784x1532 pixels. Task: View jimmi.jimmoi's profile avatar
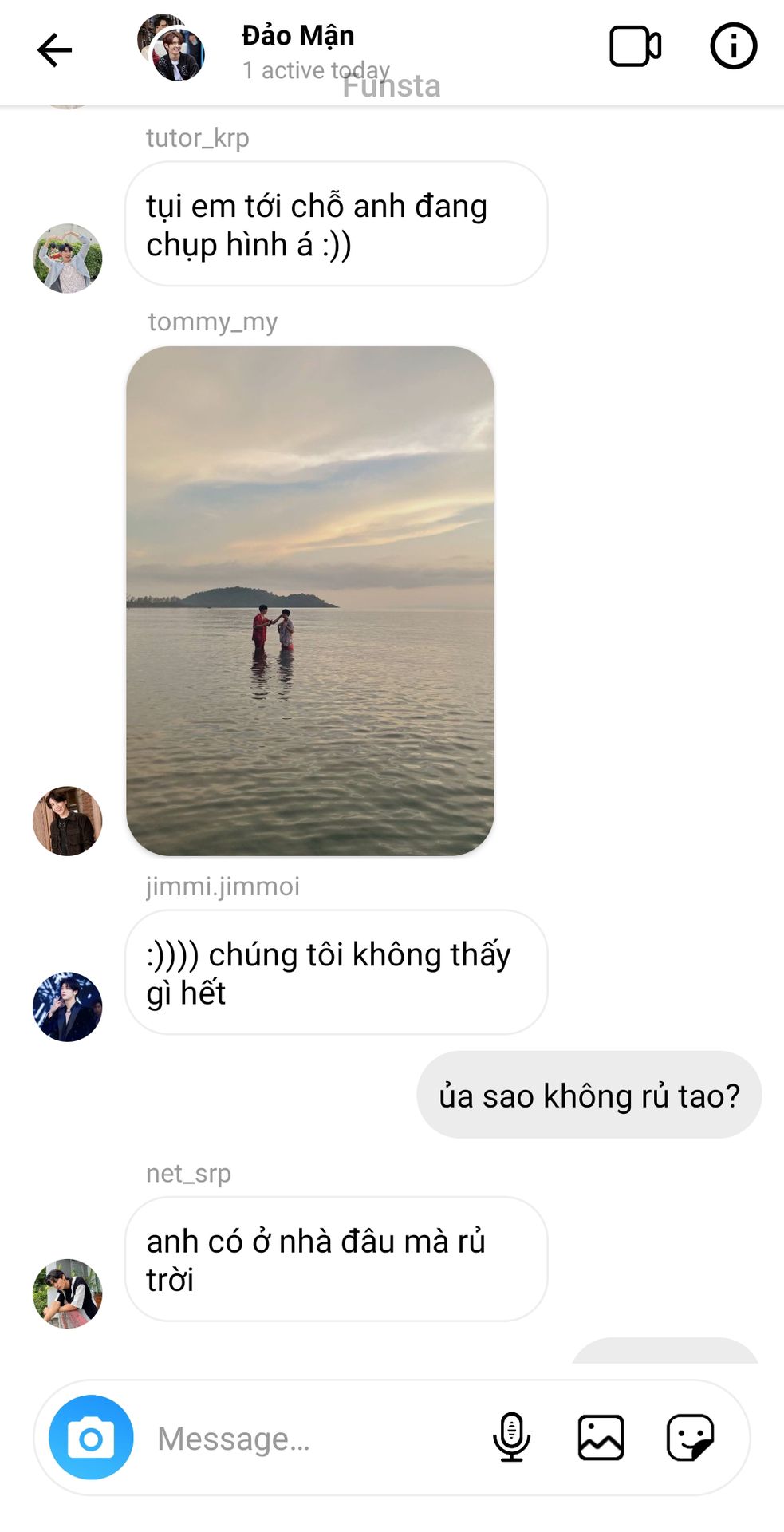pos(68,1006)
